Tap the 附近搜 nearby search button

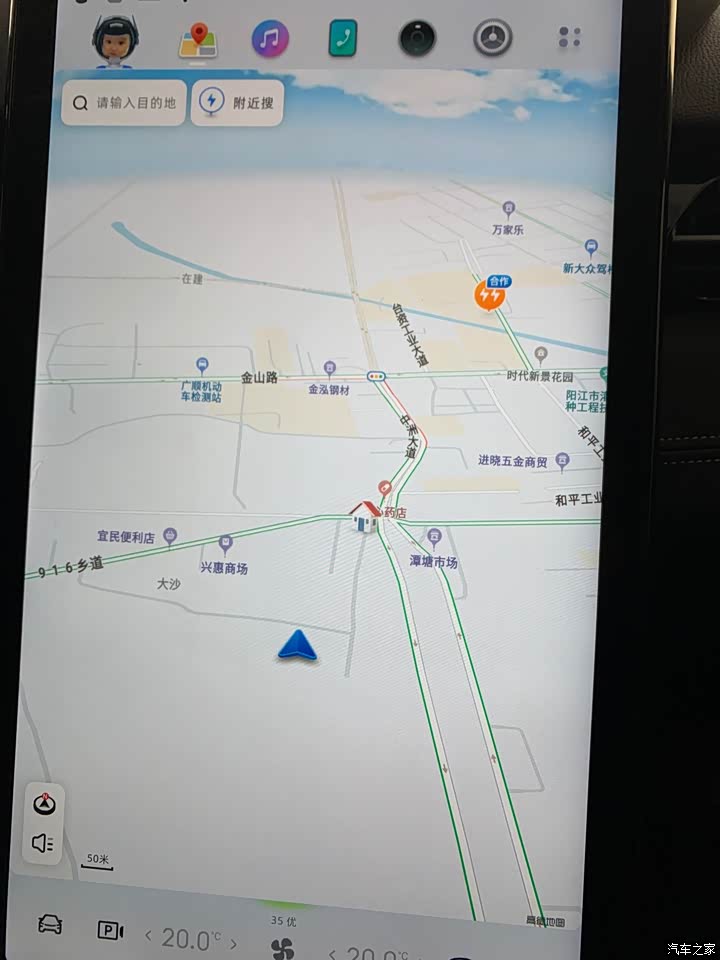tap(238, 102)
